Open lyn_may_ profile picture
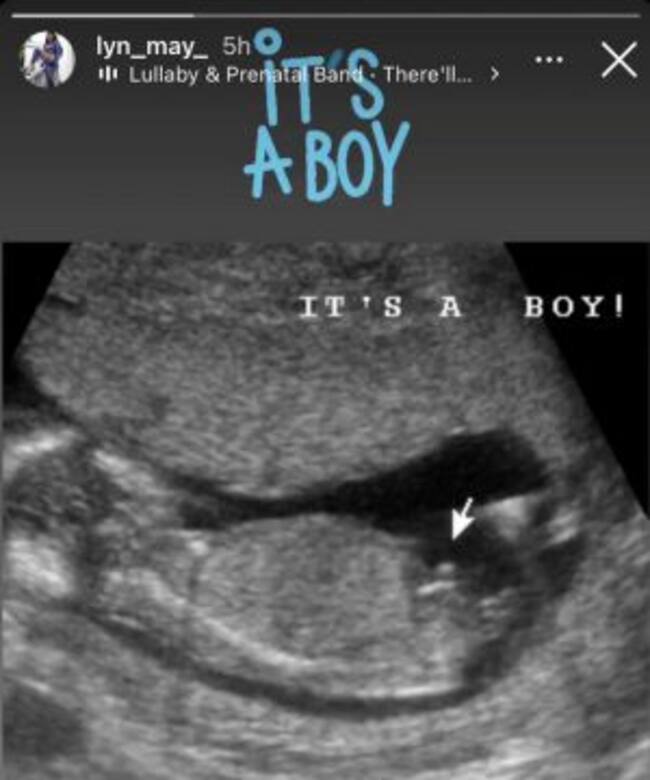 coord(46,60)
